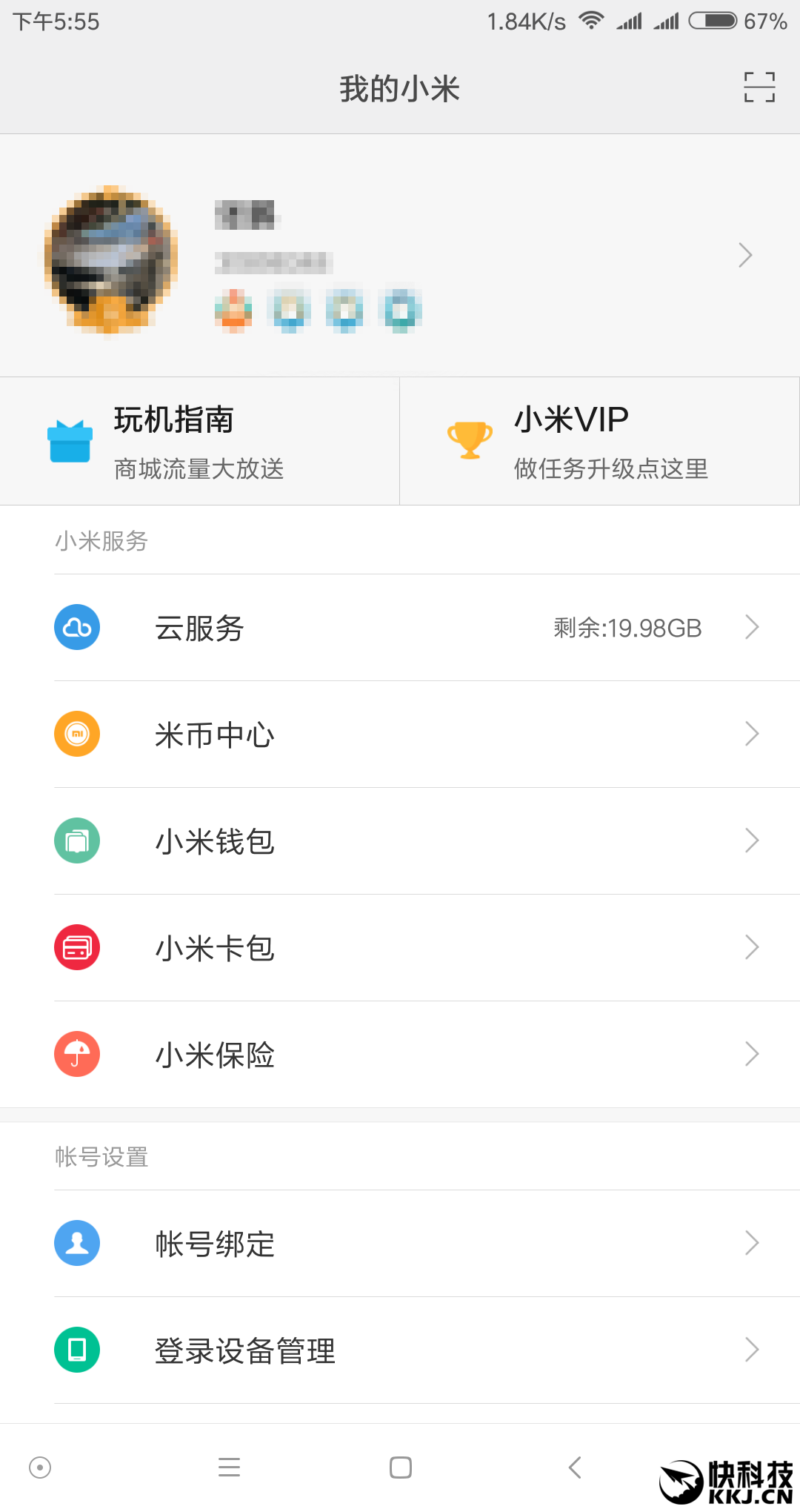Open 登录设备管理
The width and height of the screenshot is (800, 1512).
click(x=400, y=1350)
